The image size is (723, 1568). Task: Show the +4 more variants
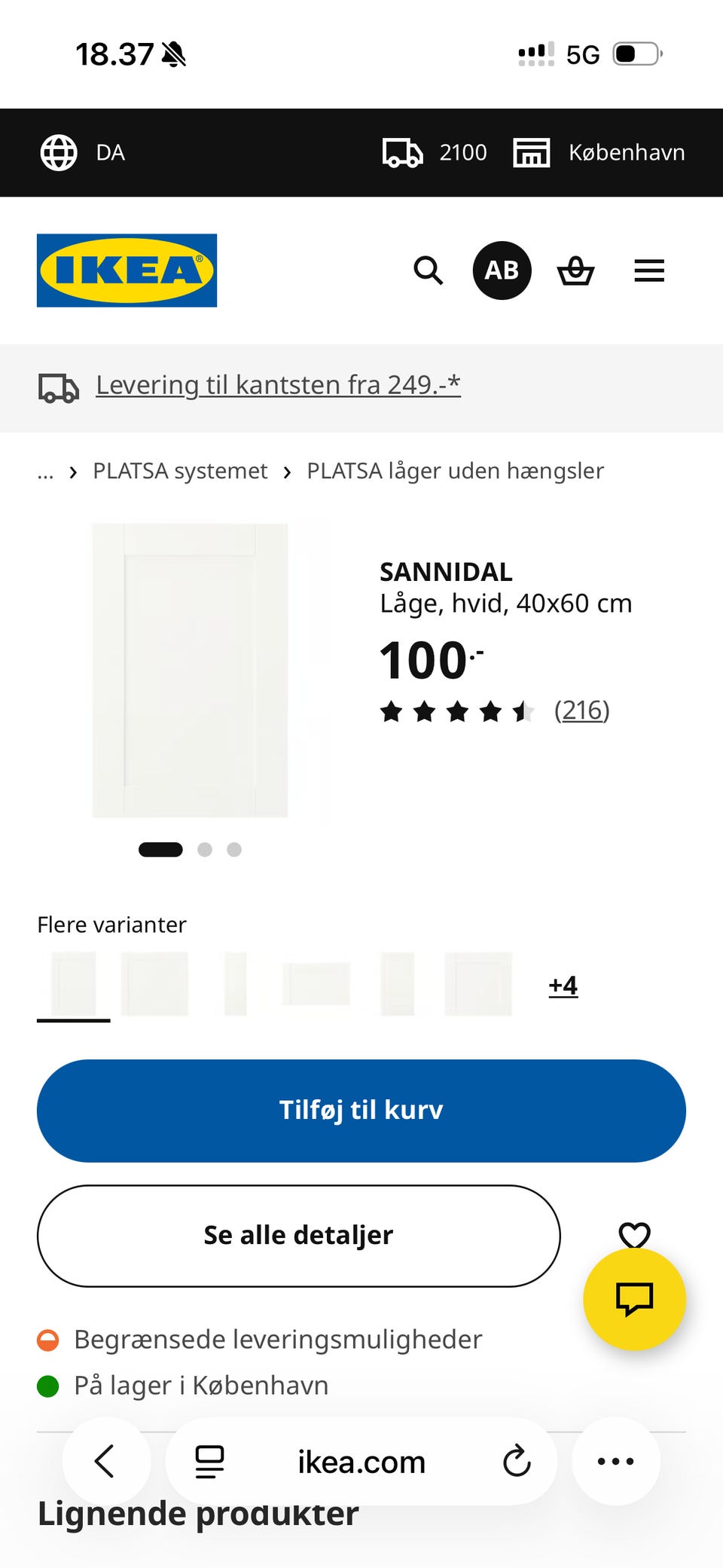pyautogui.click(x=563, y=986)
